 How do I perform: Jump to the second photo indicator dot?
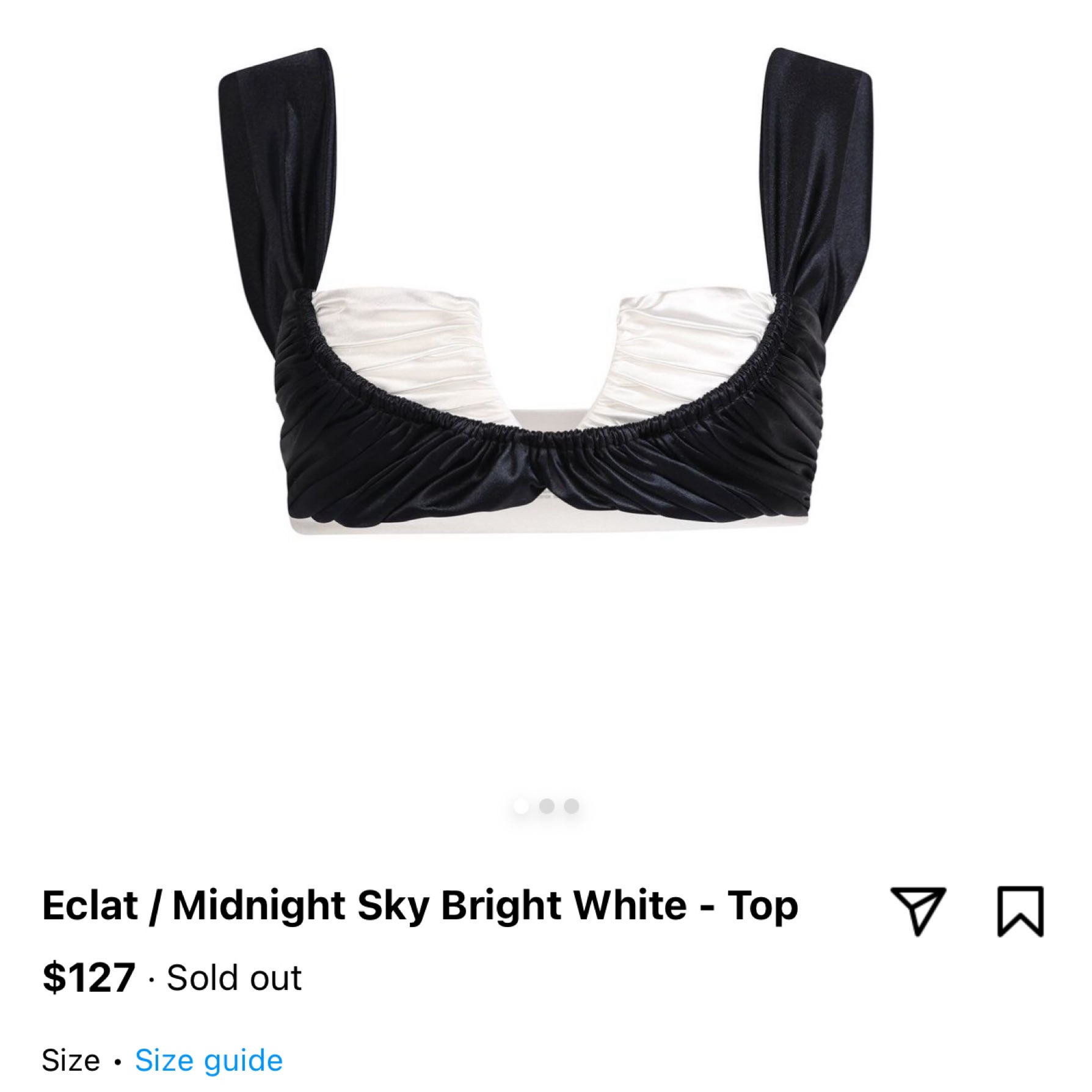(547, 806)
